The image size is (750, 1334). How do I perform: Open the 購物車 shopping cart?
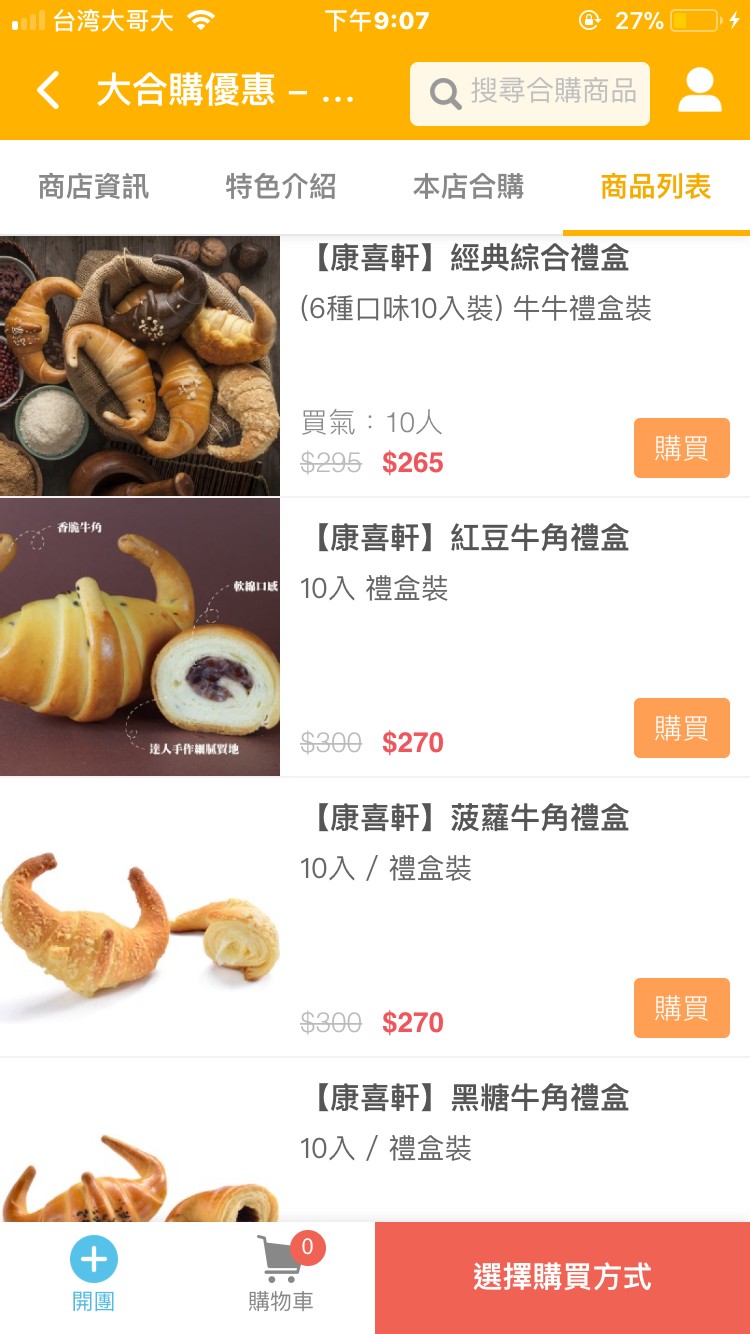point(281,1274)
